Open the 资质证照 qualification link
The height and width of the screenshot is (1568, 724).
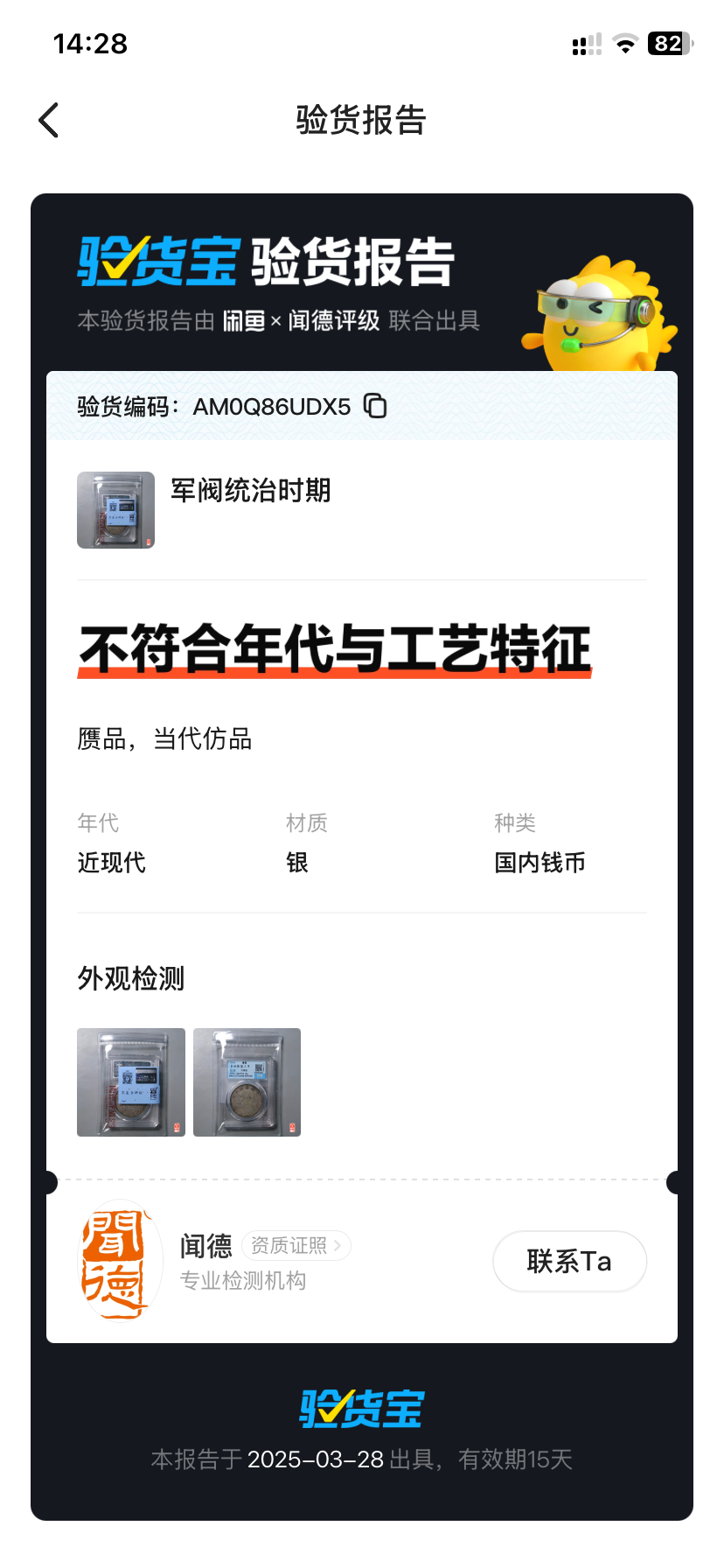[296, 1245]
